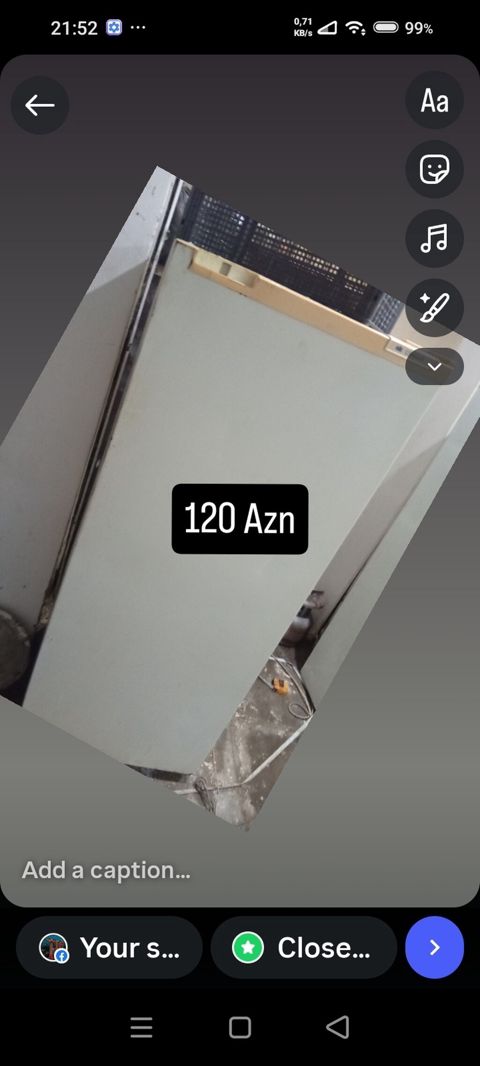
Task: Tap the blue next arrow button
Action: point(434,948)
